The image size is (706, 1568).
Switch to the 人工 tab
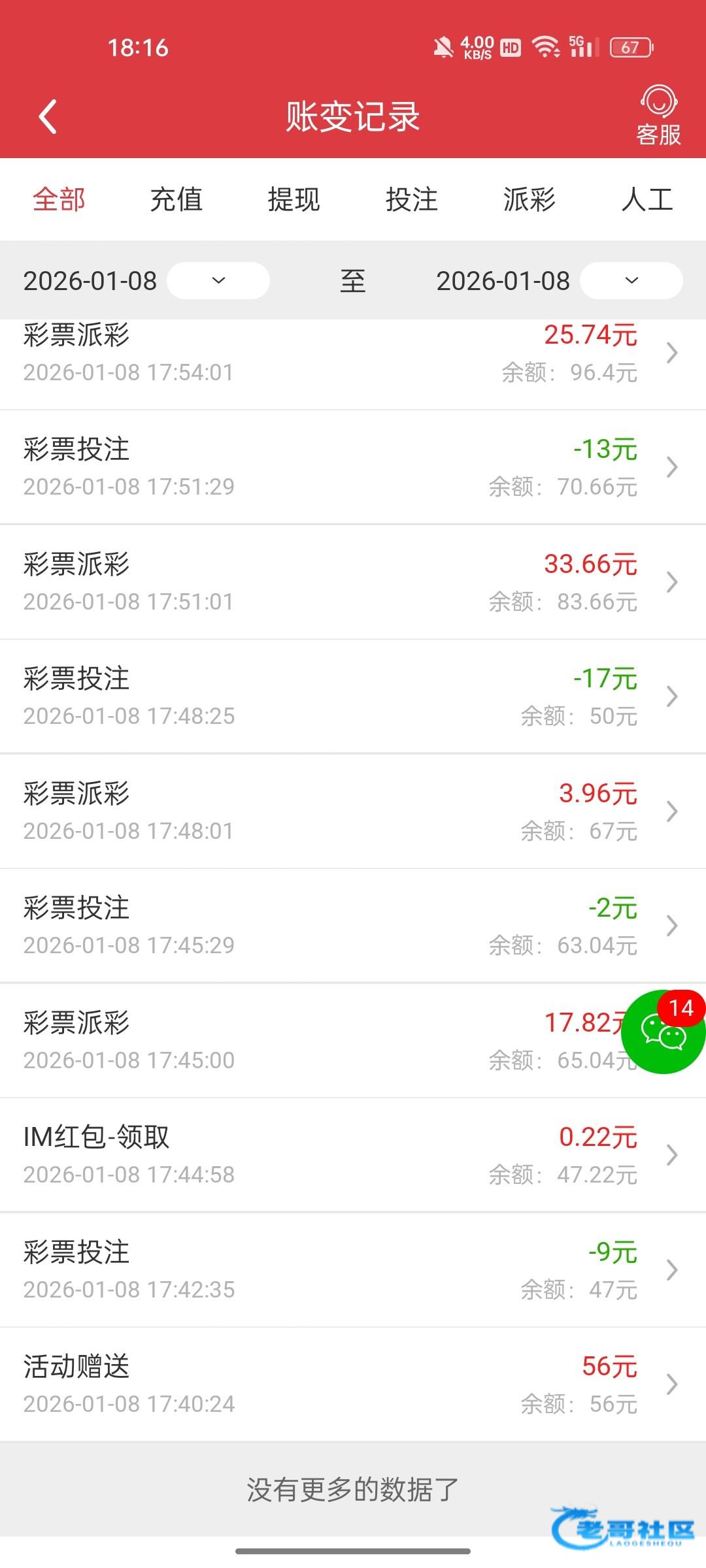pyautogui.click(x=647, y=199)
